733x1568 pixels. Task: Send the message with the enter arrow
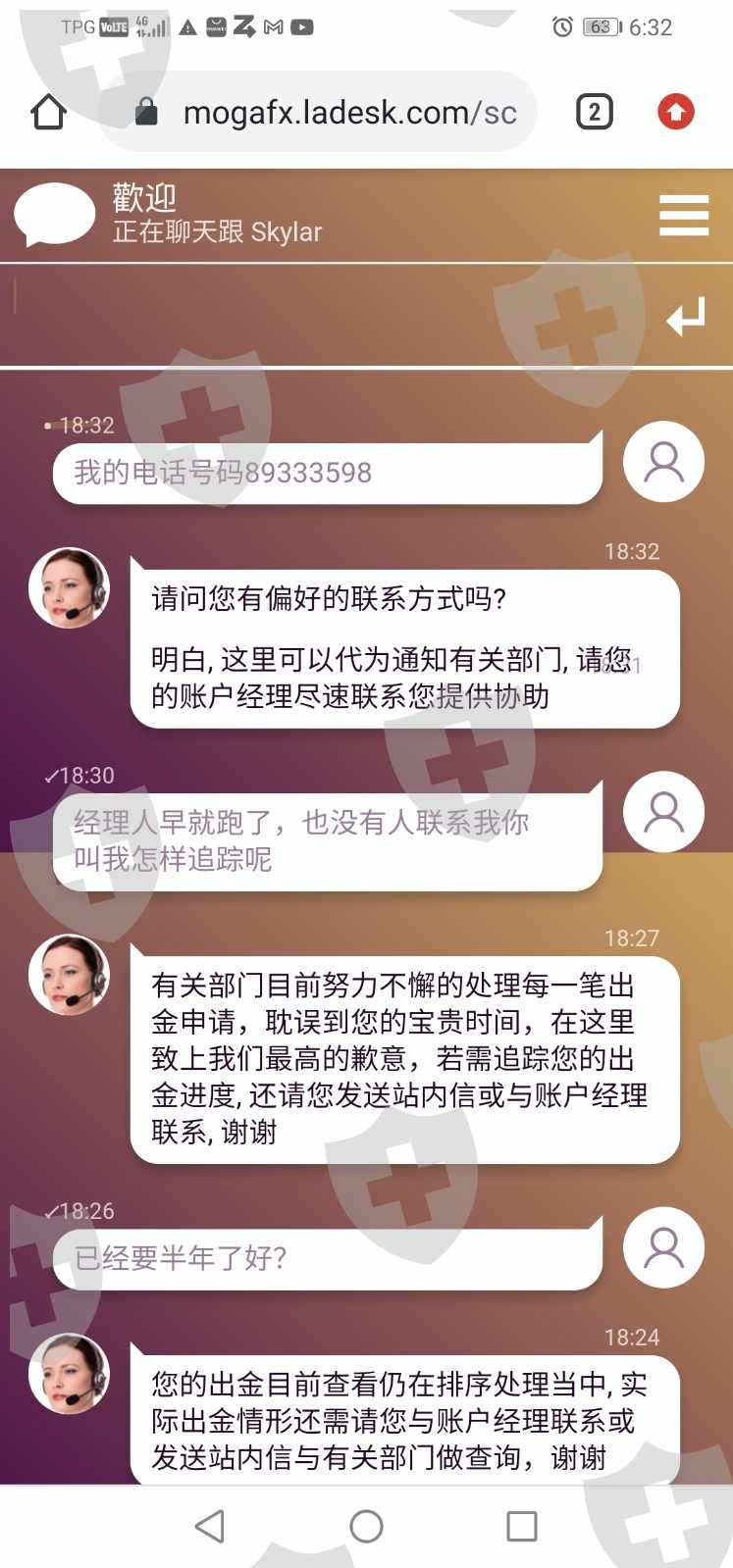(686, 317)
